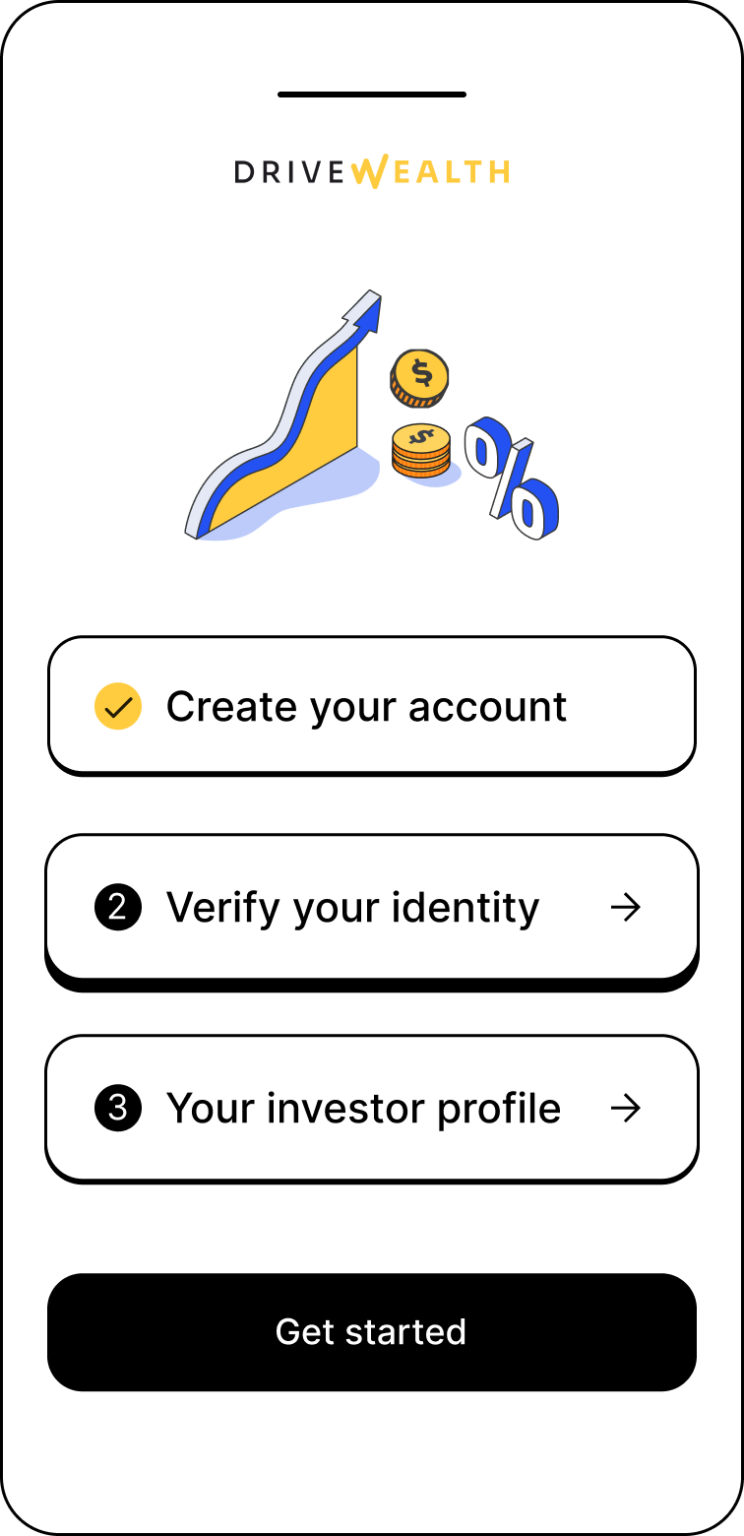The width and height of the screenshot is (744, 1536).
Task: Click the DriveWealth logo
Action: click(371, 172)
